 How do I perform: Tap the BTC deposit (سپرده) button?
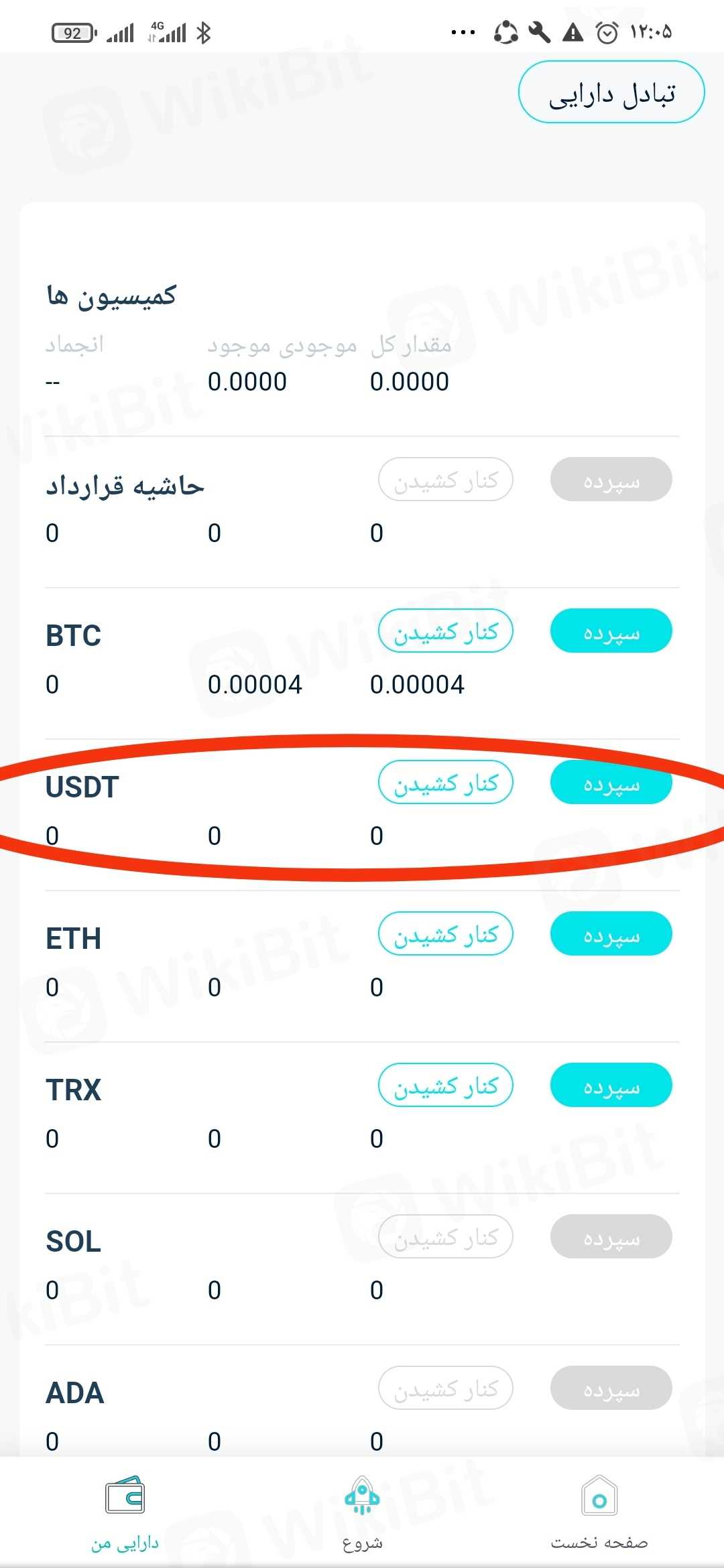point(611,631)
